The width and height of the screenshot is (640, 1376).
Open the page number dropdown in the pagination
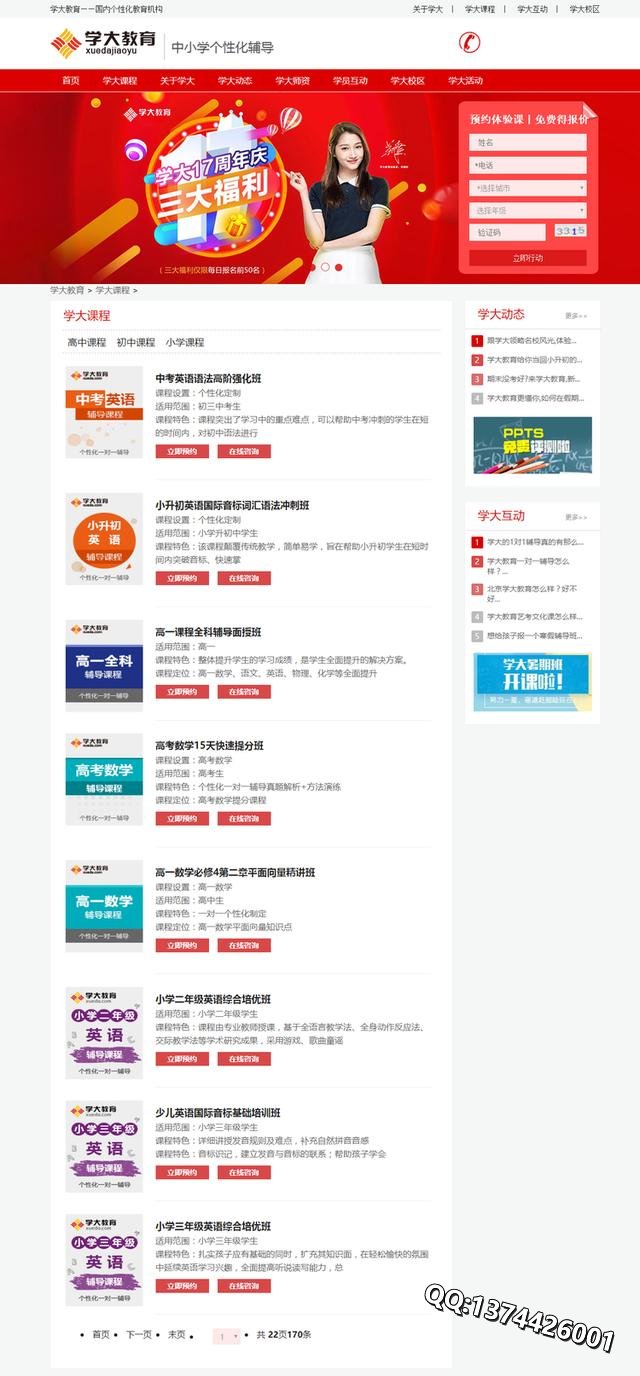coord(227,1336)
